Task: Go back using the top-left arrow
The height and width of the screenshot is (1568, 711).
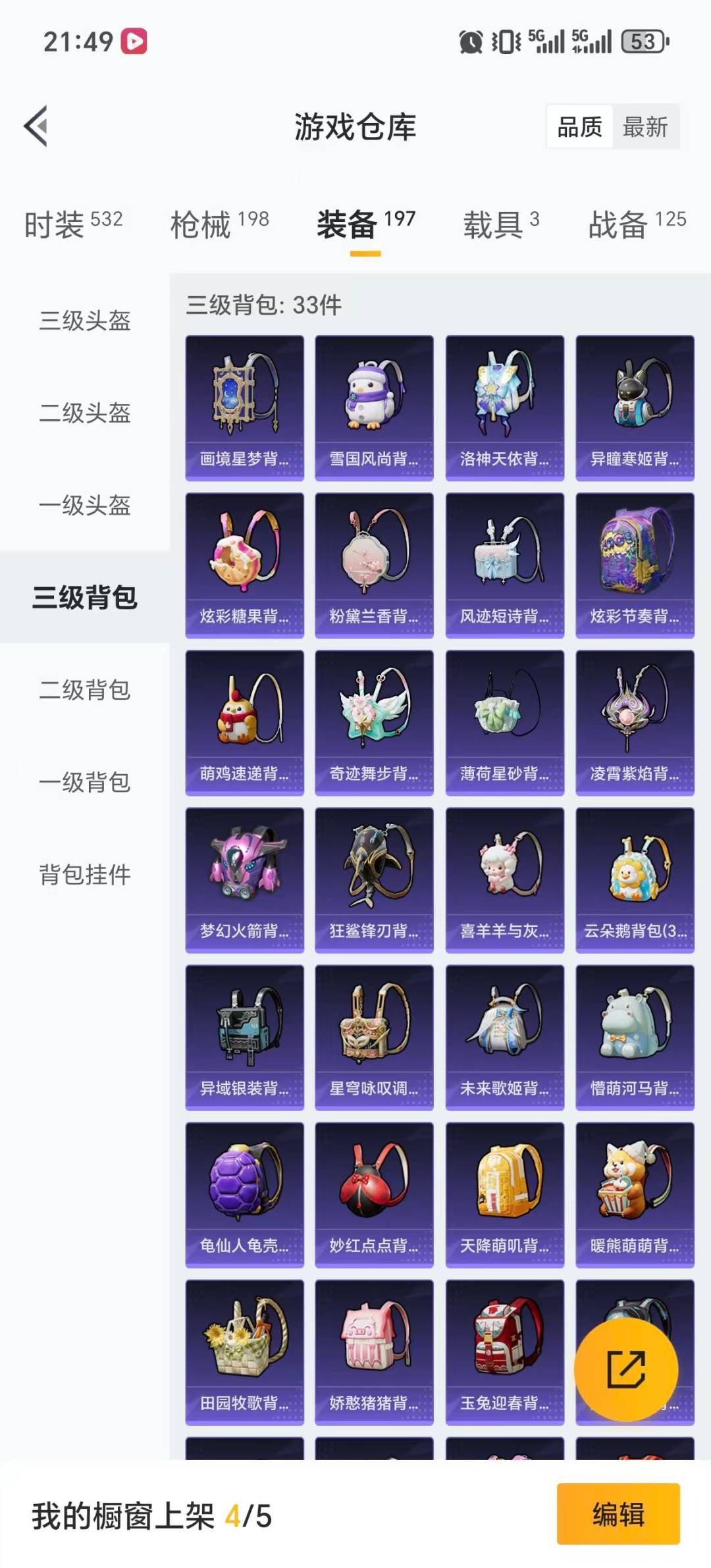Action: [x=36, y=126]
